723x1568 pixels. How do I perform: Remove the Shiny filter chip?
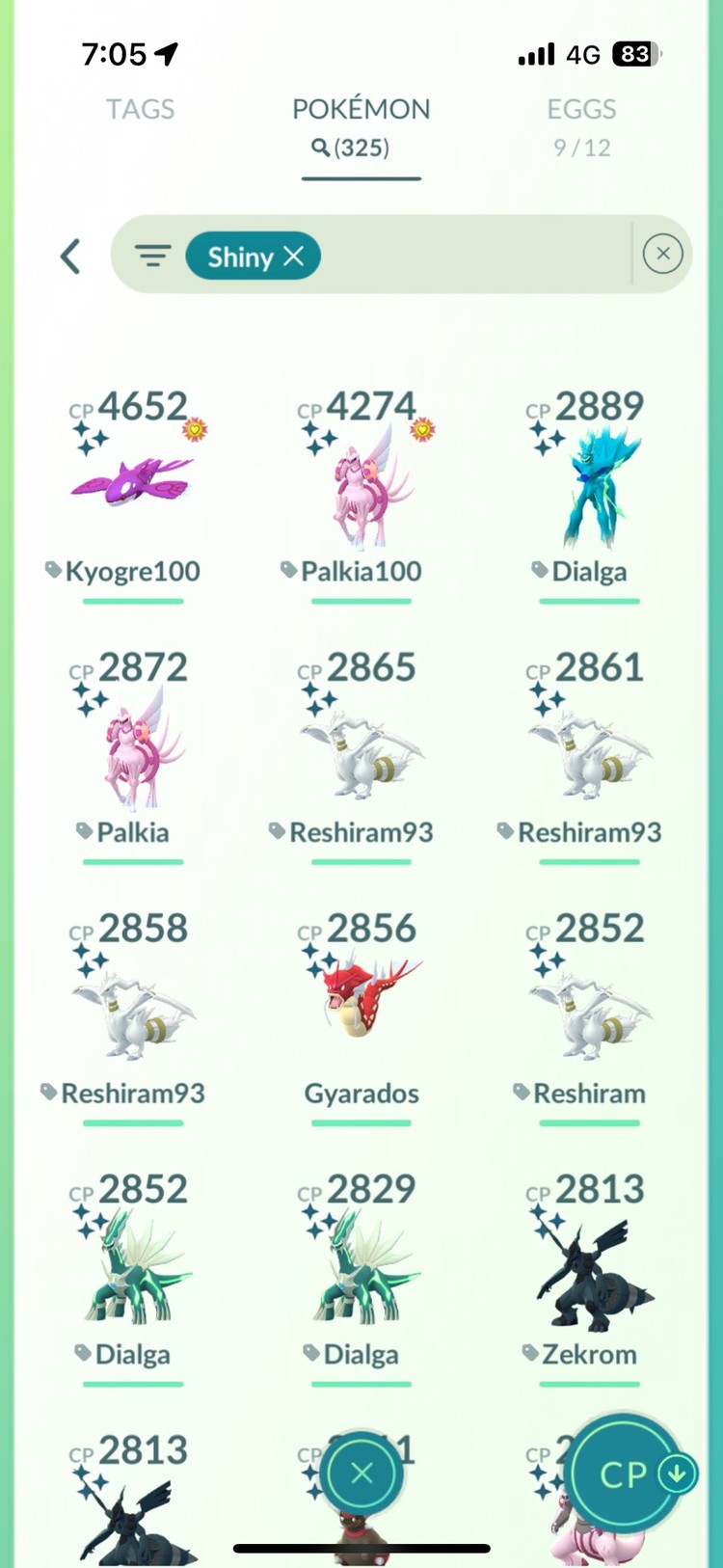coord(294,257)
